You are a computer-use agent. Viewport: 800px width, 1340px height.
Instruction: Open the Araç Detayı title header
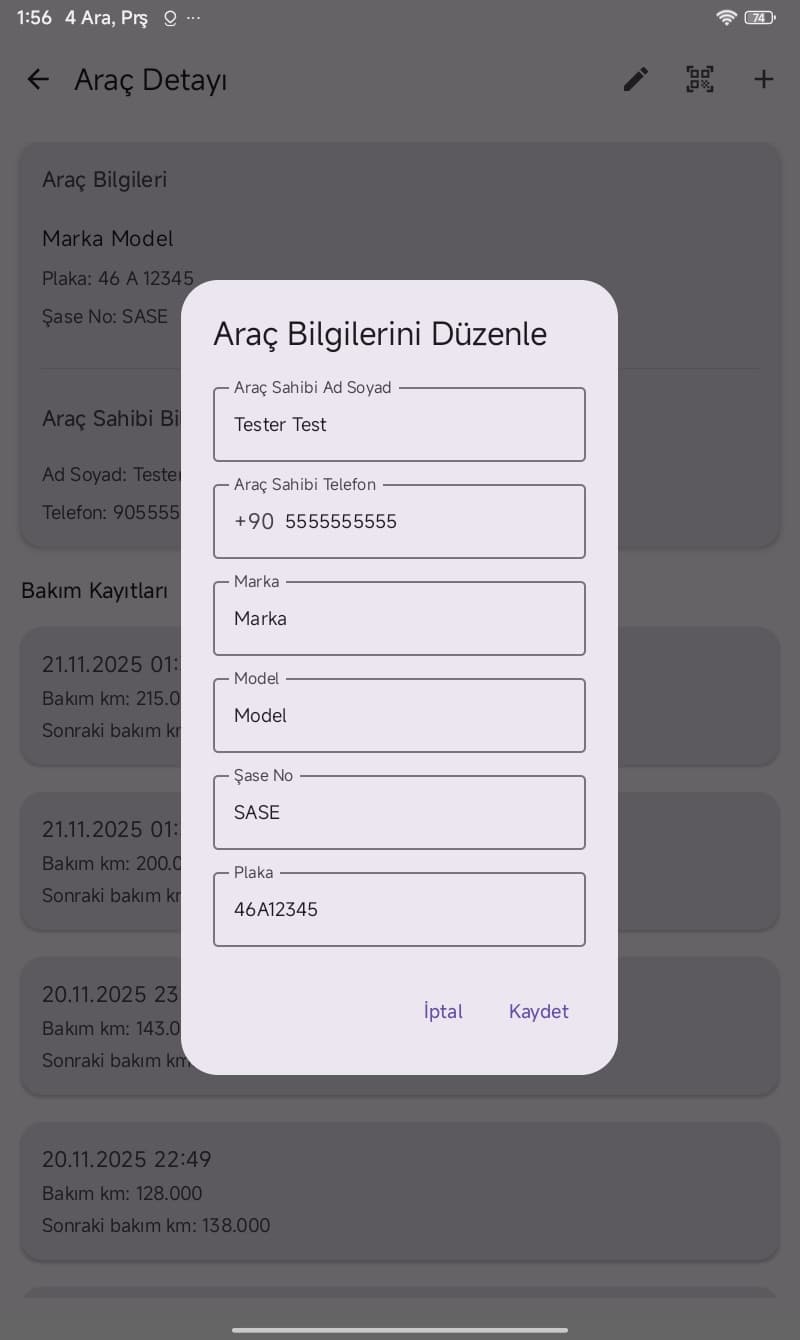(151, 80)
